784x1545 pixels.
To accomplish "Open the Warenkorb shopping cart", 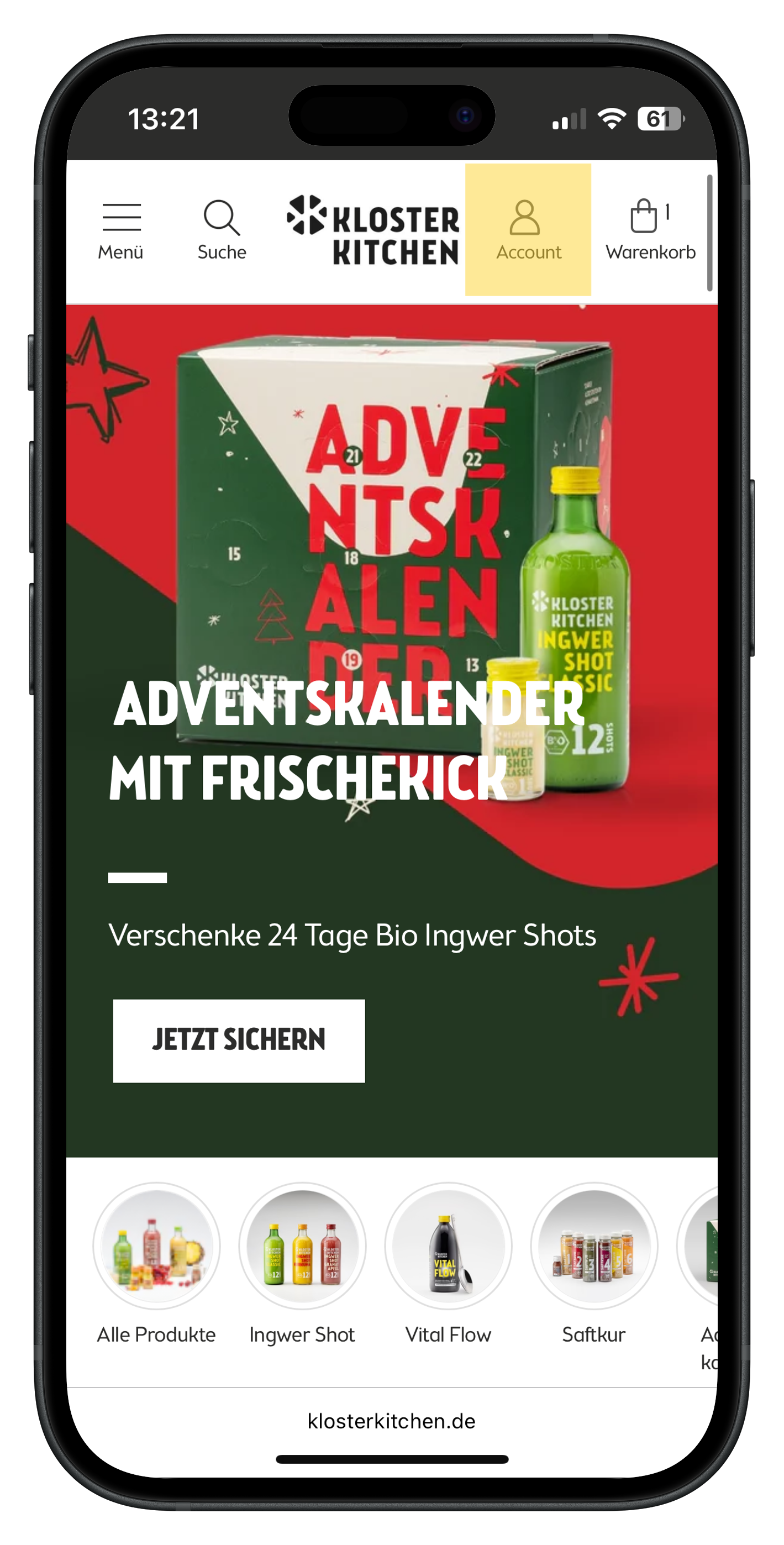I will 650,230.
